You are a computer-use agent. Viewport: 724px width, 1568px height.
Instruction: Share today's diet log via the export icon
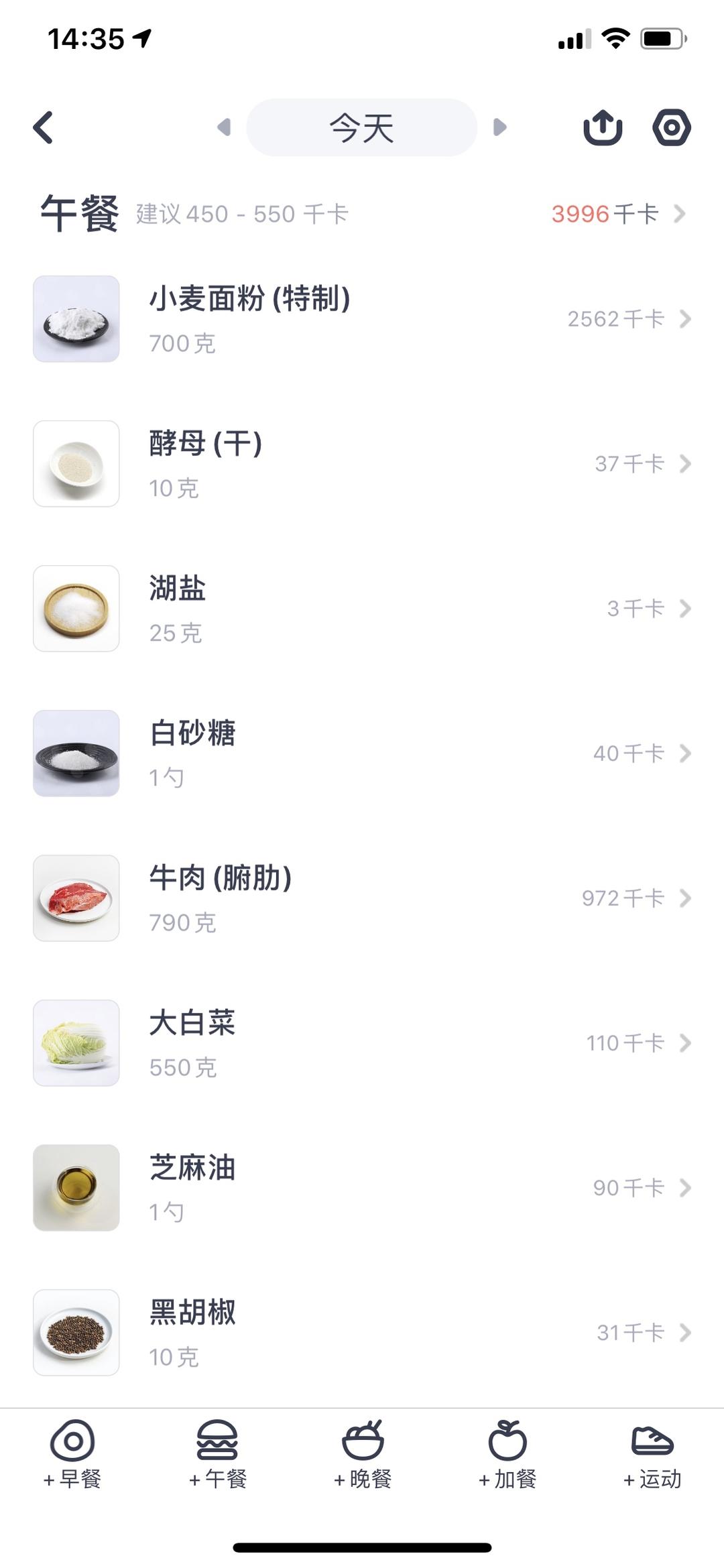pos(602,127)
